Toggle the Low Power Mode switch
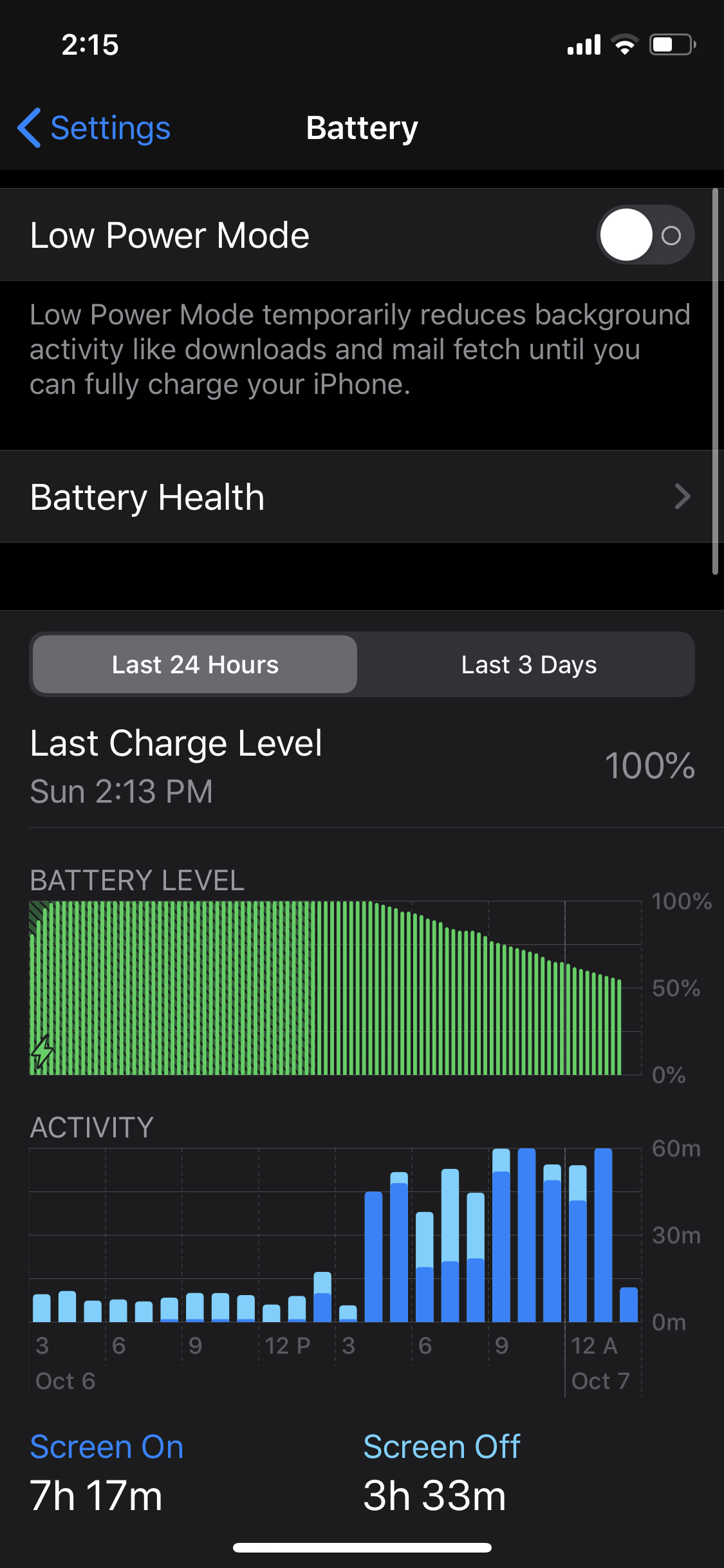Viewport: 724px width, 1568px height. (x=645, y=235)
